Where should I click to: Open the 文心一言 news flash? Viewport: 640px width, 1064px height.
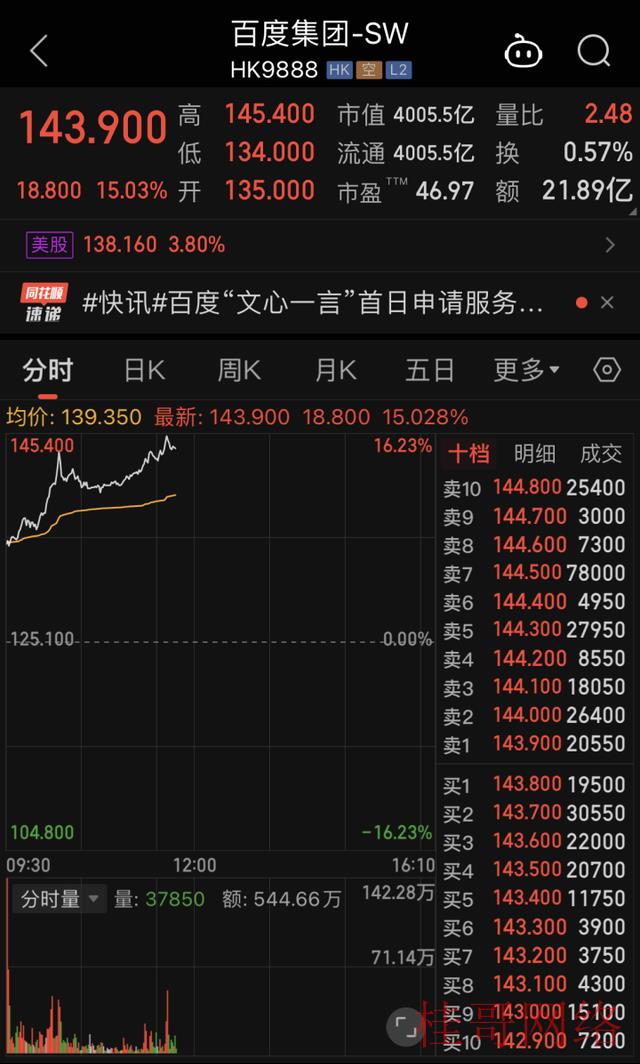tap(312, 303)
